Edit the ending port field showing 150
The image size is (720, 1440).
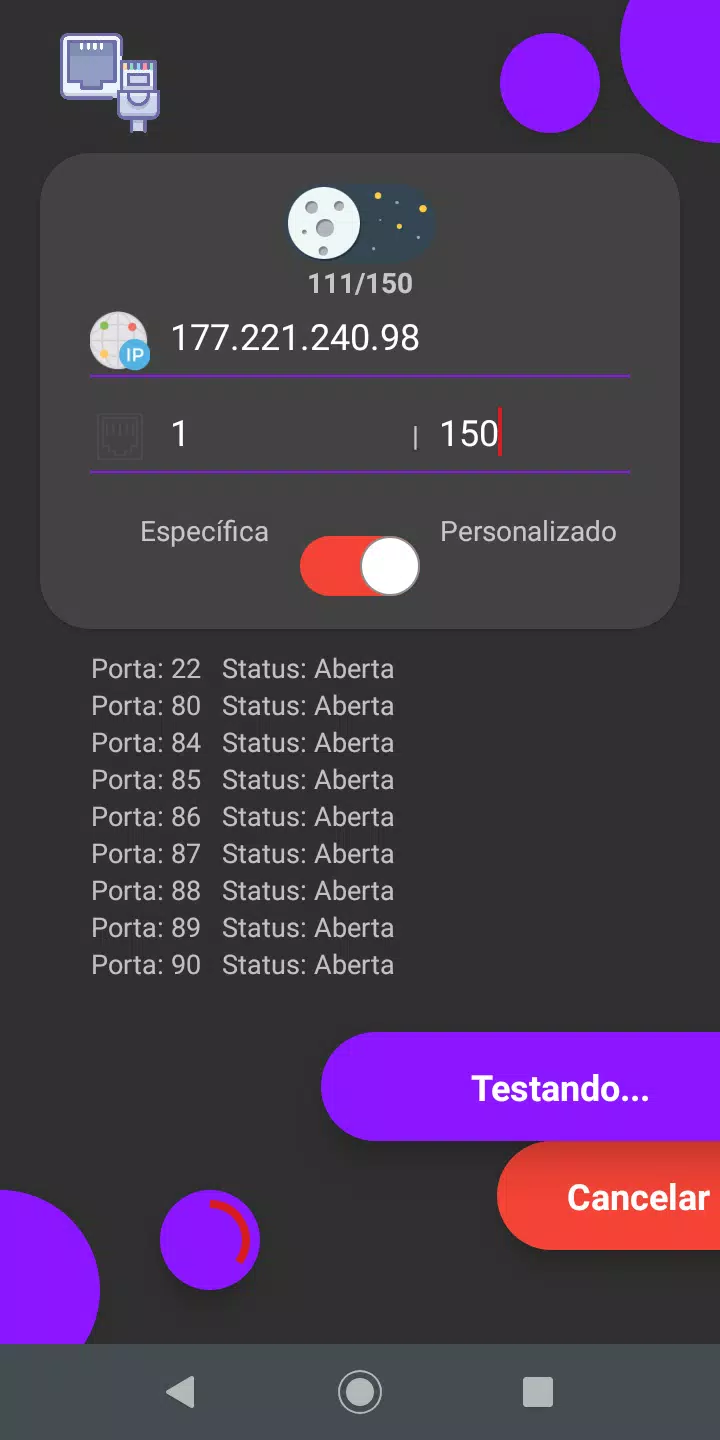[533, 433]
